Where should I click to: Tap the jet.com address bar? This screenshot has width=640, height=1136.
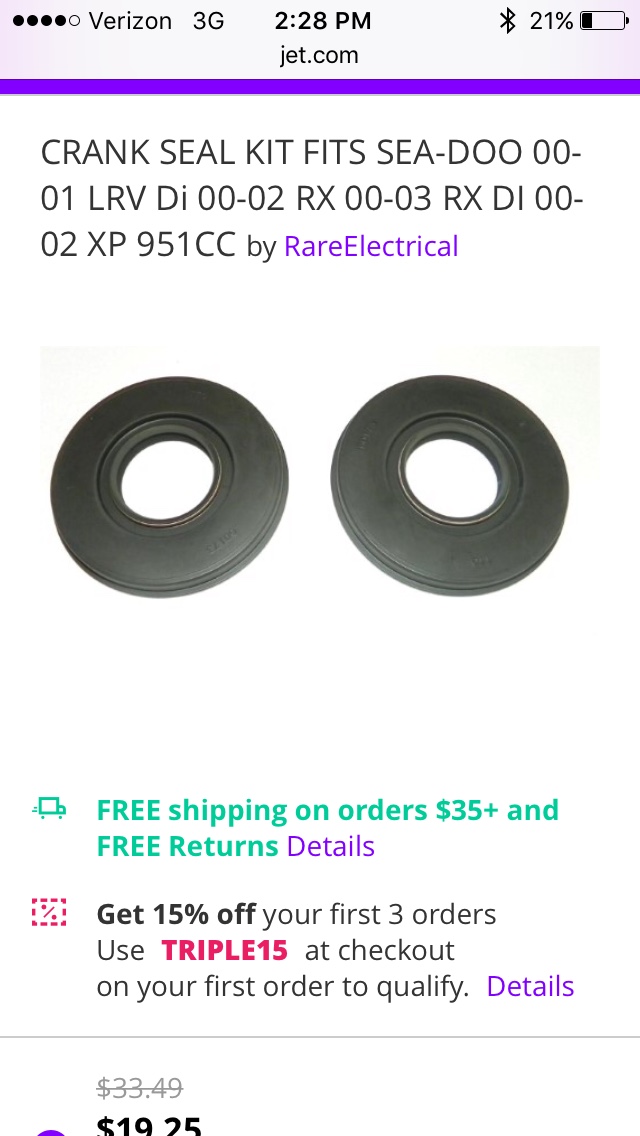[x=319, y=55]
